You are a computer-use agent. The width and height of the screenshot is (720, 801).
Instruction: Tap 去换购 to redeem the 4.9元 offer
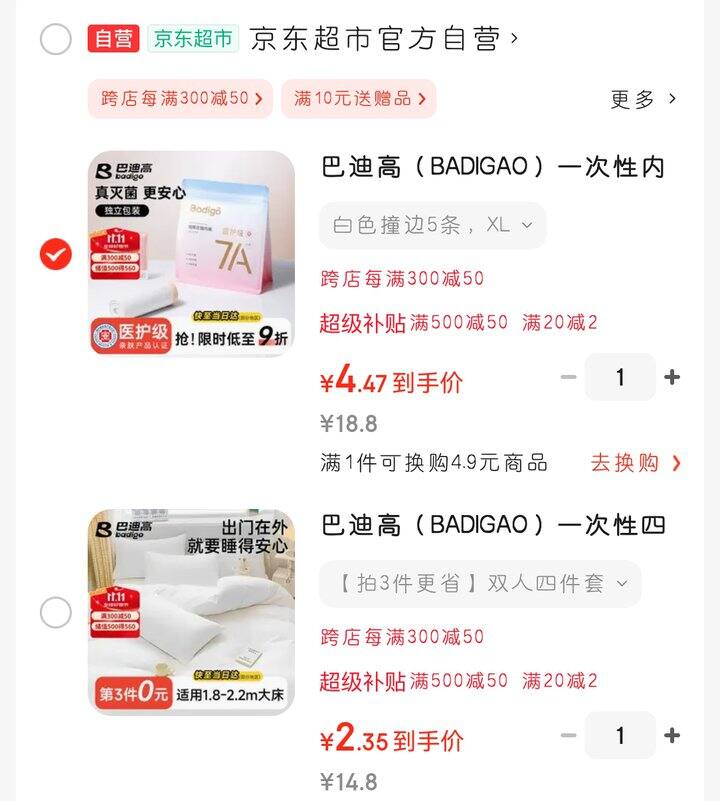(x=636, y=463)
